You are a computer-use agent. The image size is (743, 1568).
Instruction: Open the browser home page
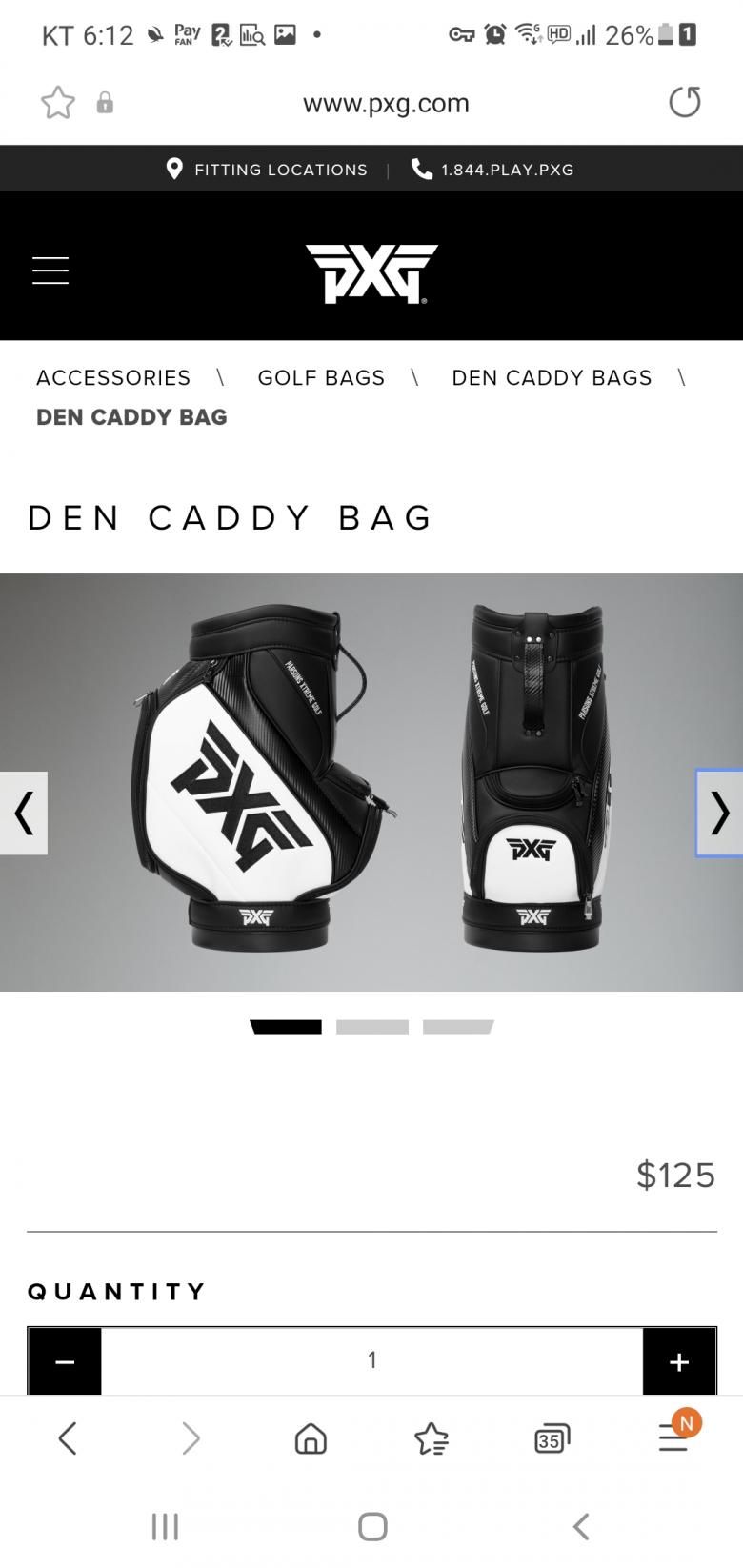coord(311,1438)
